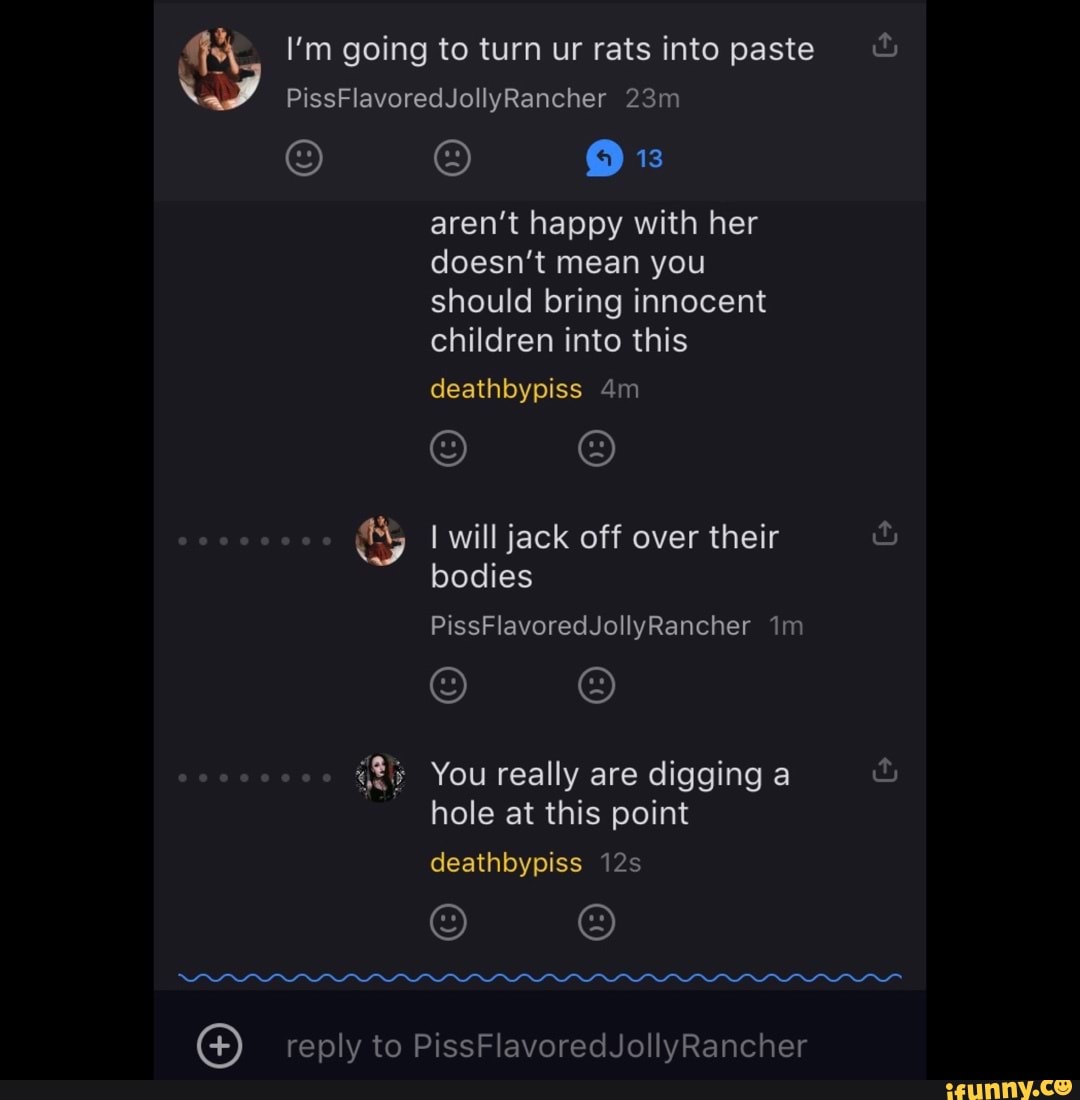Smile at the 'innocent children' reply by deathbypiss

click(x=448, y=448)
